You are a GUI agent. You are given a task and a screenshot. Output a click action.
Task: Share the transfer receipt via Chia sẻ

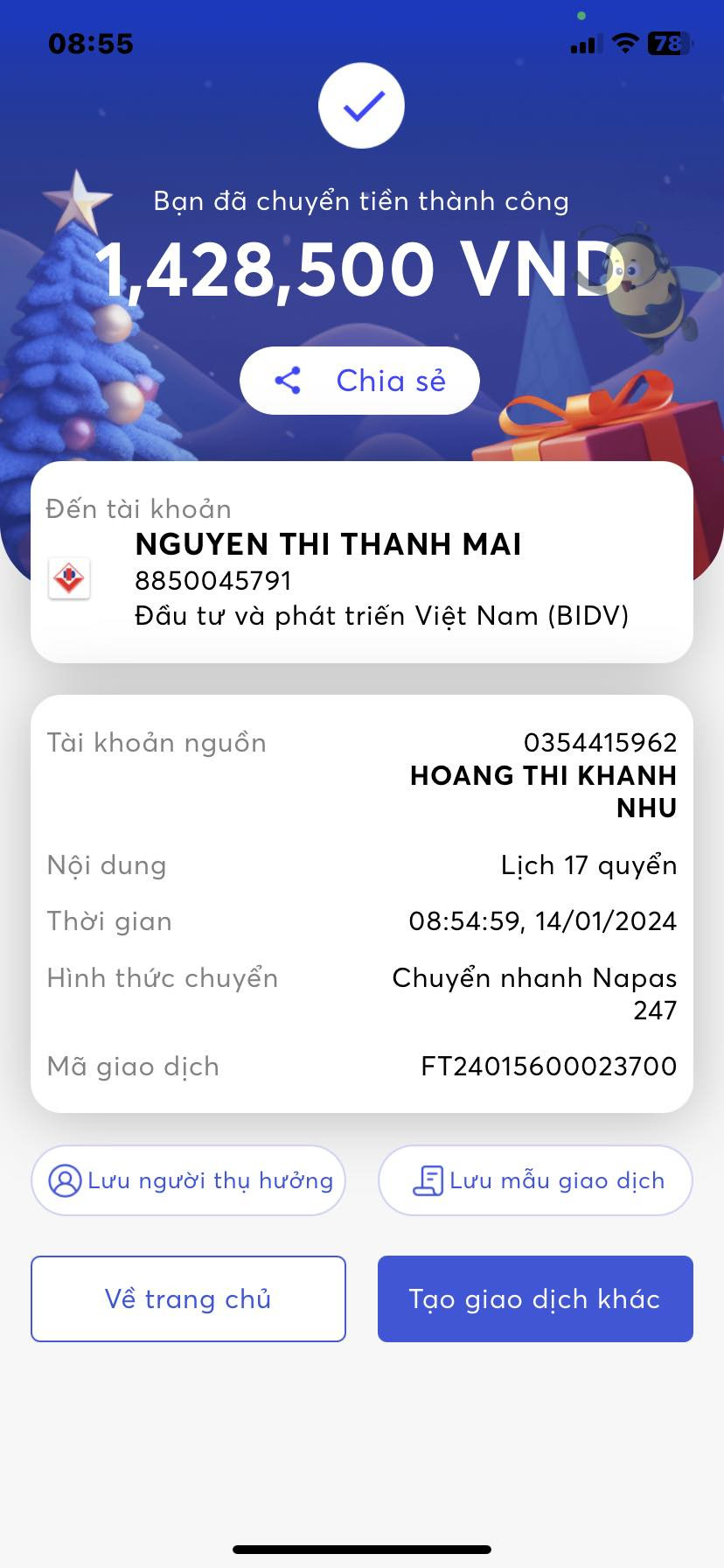coord(359,381)
